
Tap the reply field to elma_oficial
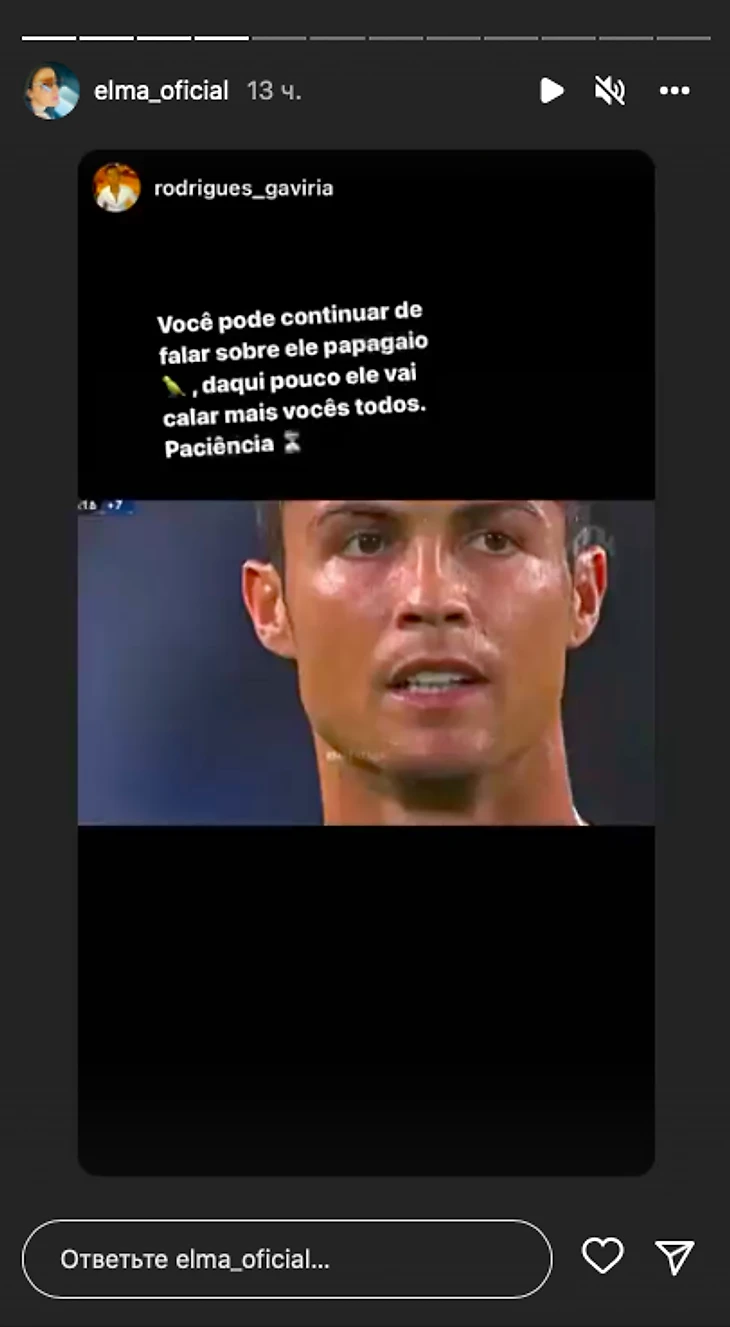coord(286,1259)
